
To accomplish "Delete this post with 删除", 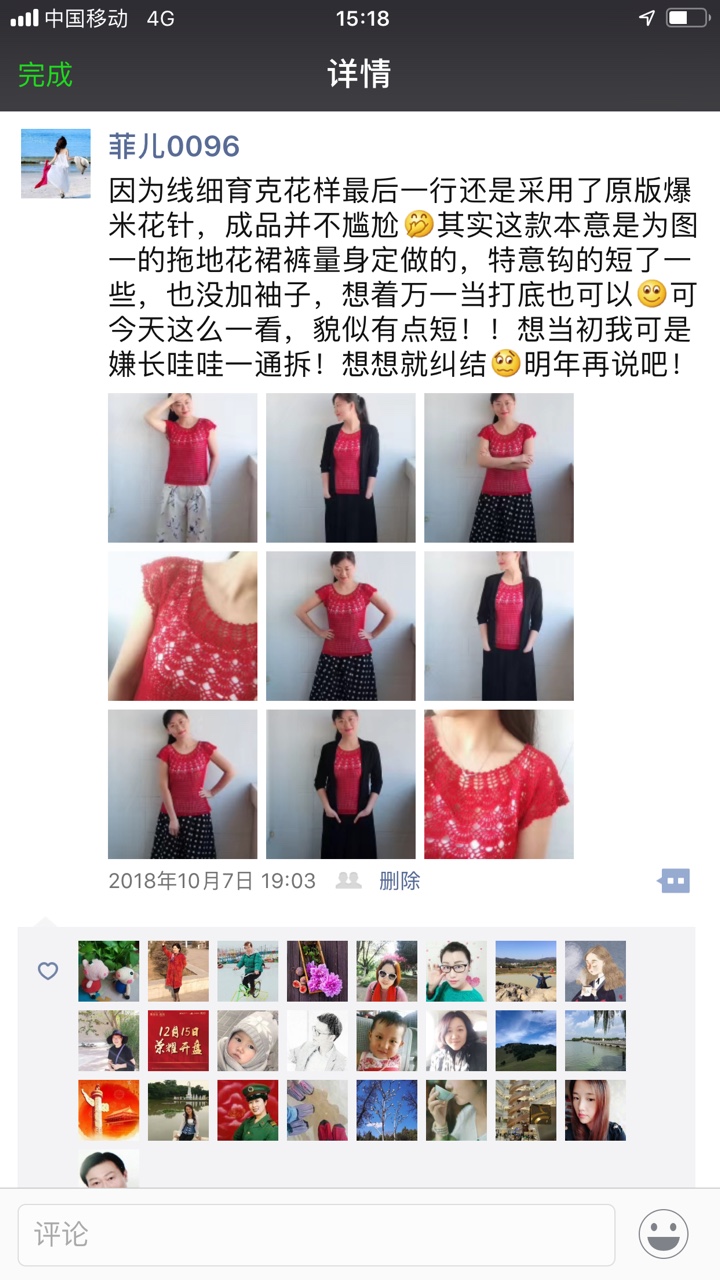I will click(399, 881).
